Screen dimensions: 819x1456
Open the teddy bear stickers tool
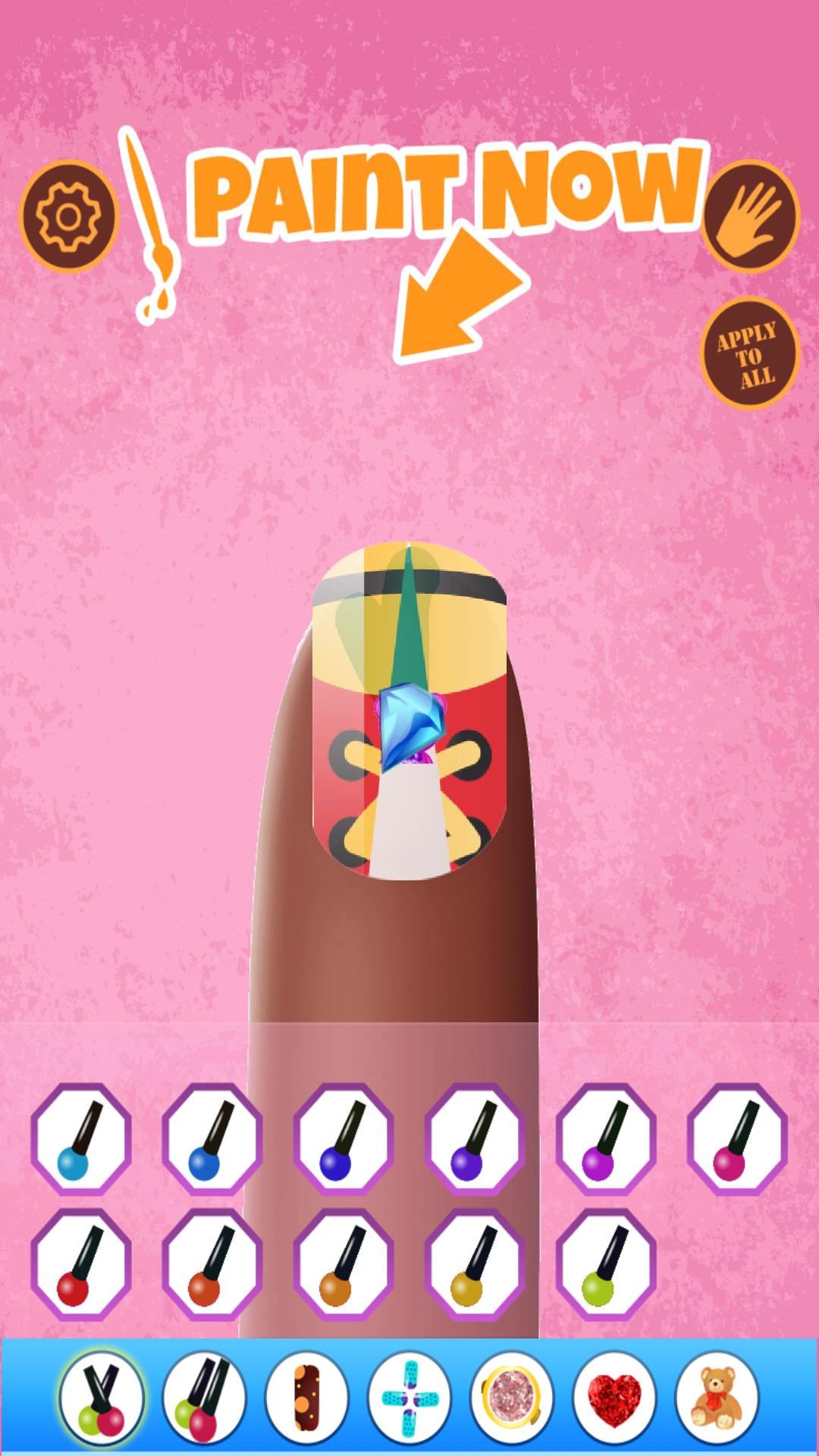(717, 1398)
